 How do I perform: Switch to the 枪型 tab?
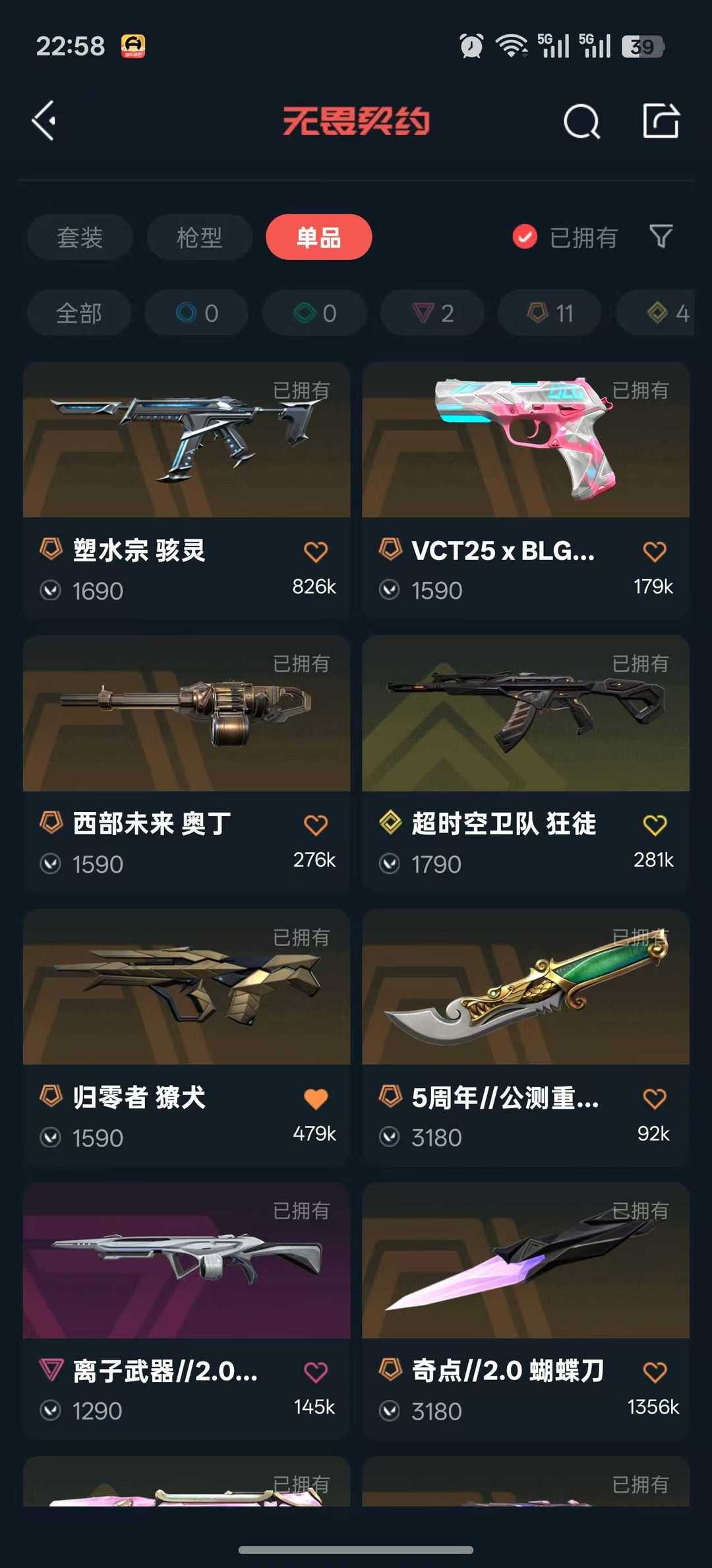(x=198, y=237)
